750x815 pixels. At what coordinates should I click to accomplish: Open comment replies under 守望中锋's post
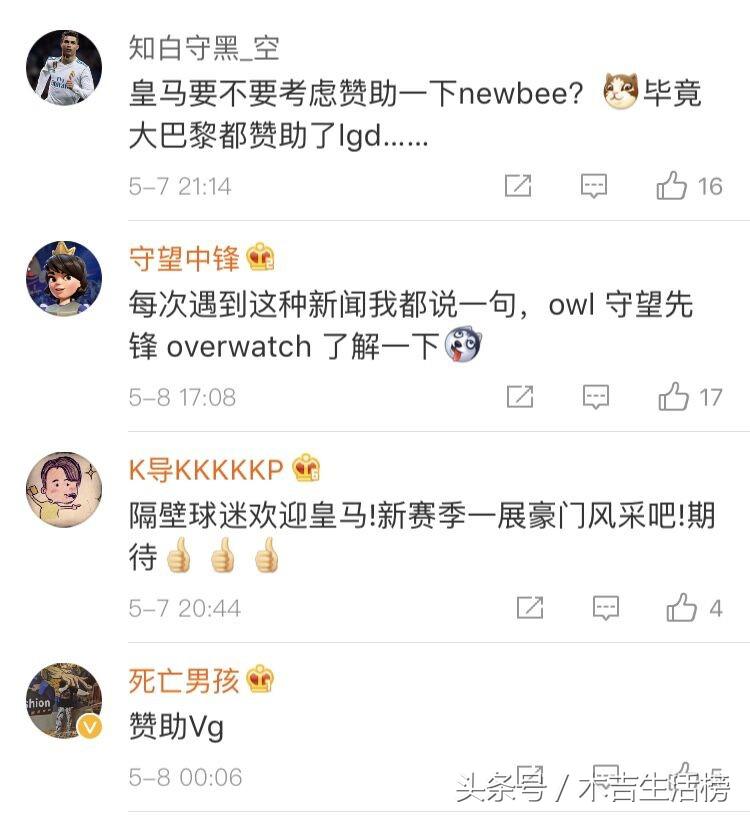(594, 394)
